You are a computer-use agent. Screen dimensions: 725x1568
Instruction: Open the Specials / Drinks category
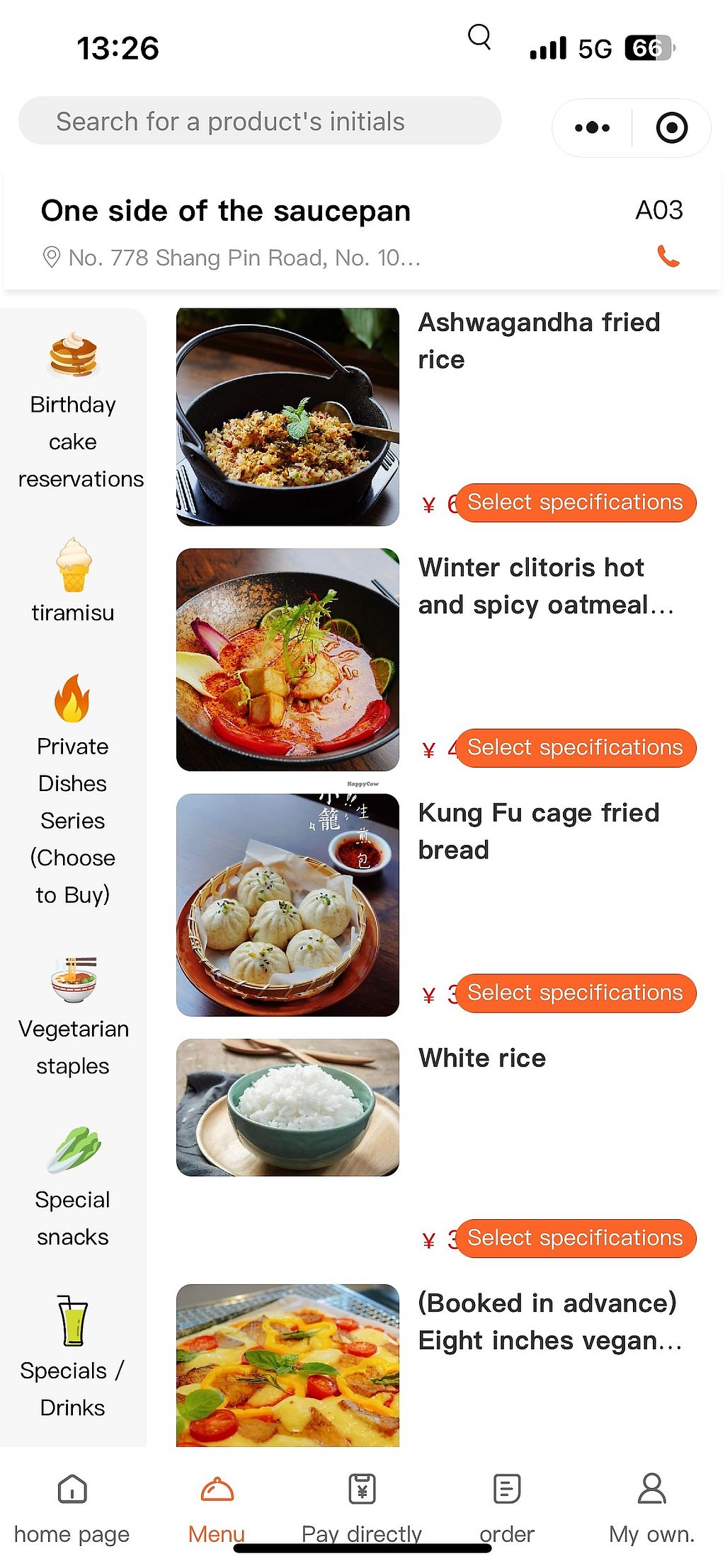(x=73, y=1355)
